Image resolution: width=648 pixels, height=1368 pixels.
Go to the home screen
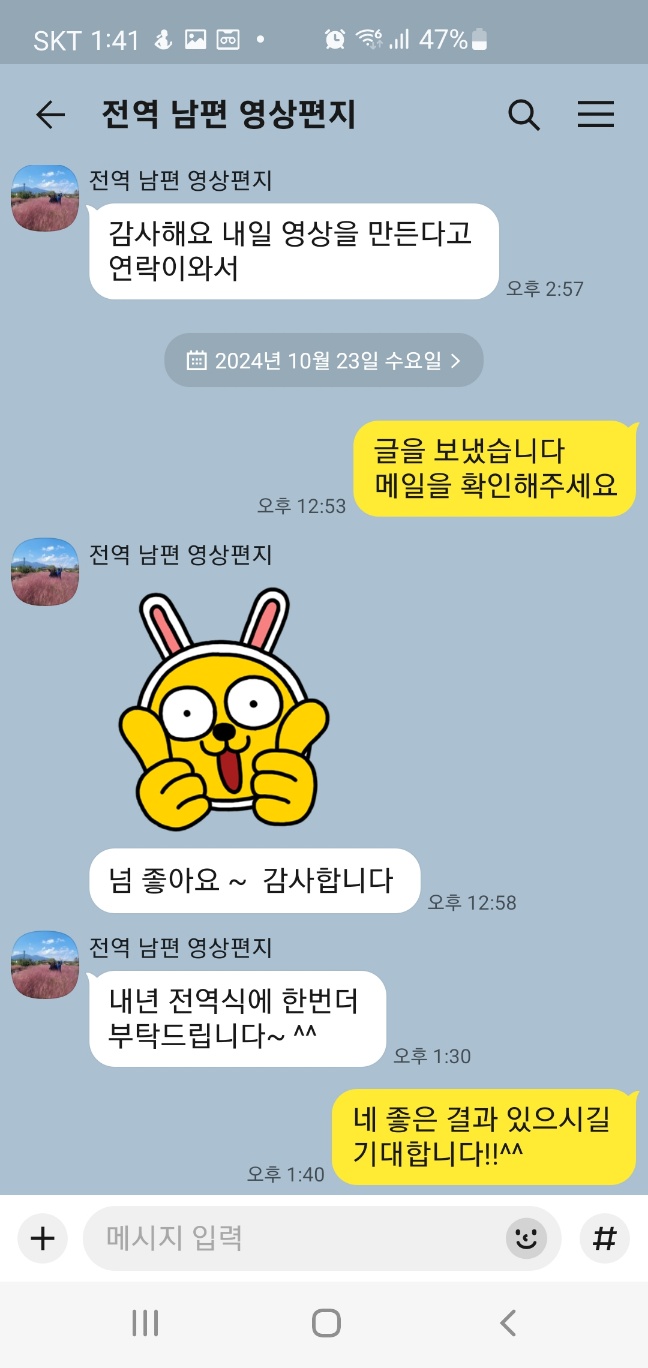[x=326, y=1323]
